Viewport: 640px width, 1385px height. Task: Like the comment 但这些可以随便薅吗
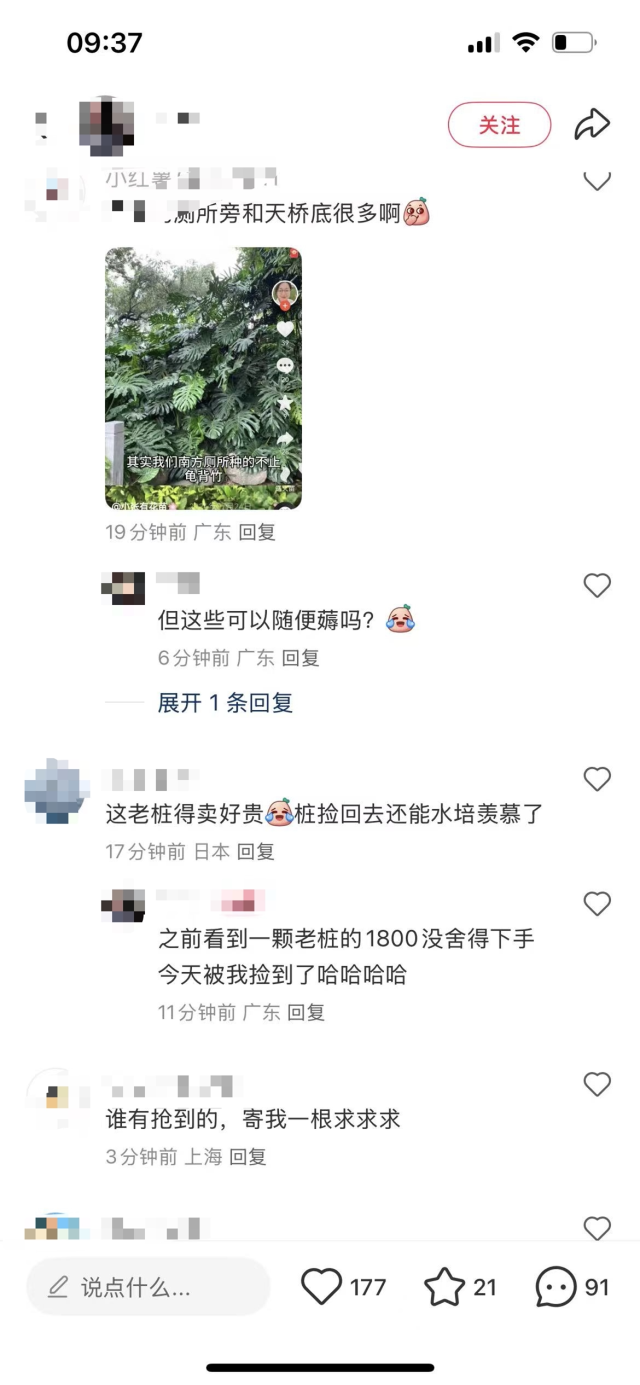pos(597,586)
